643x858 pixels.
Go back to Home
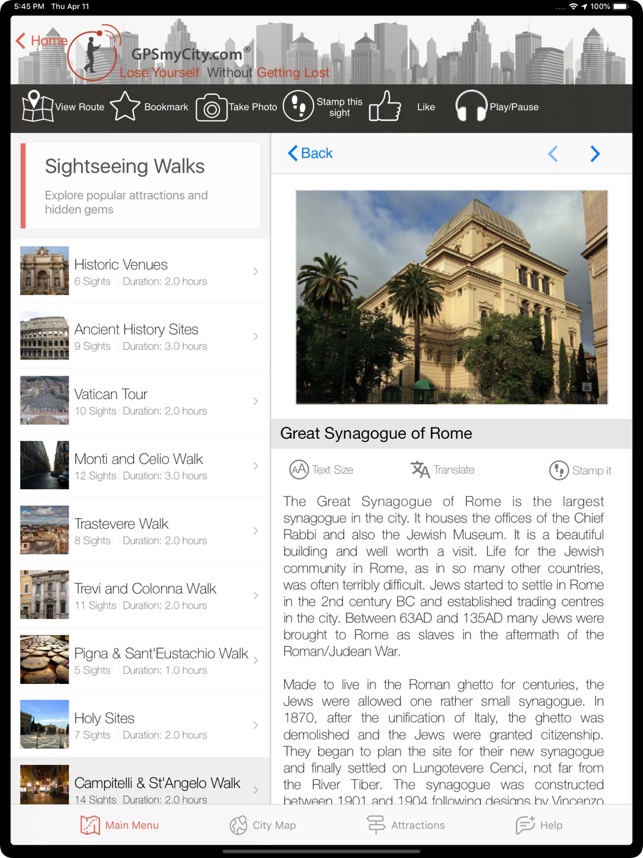[41, 41]
